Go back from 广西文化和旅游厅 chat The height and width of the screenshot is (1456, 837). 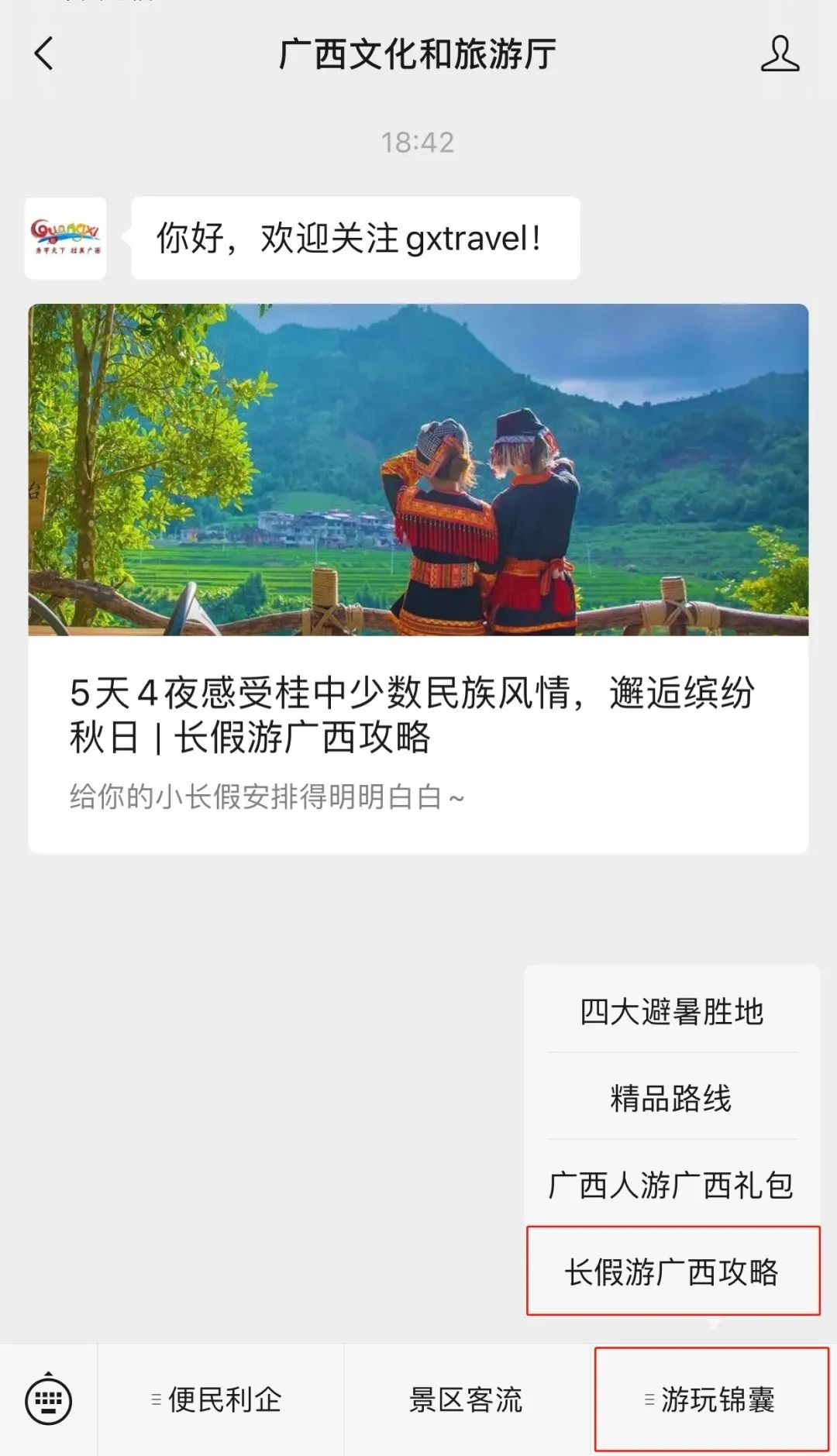[x=44, y=54]
